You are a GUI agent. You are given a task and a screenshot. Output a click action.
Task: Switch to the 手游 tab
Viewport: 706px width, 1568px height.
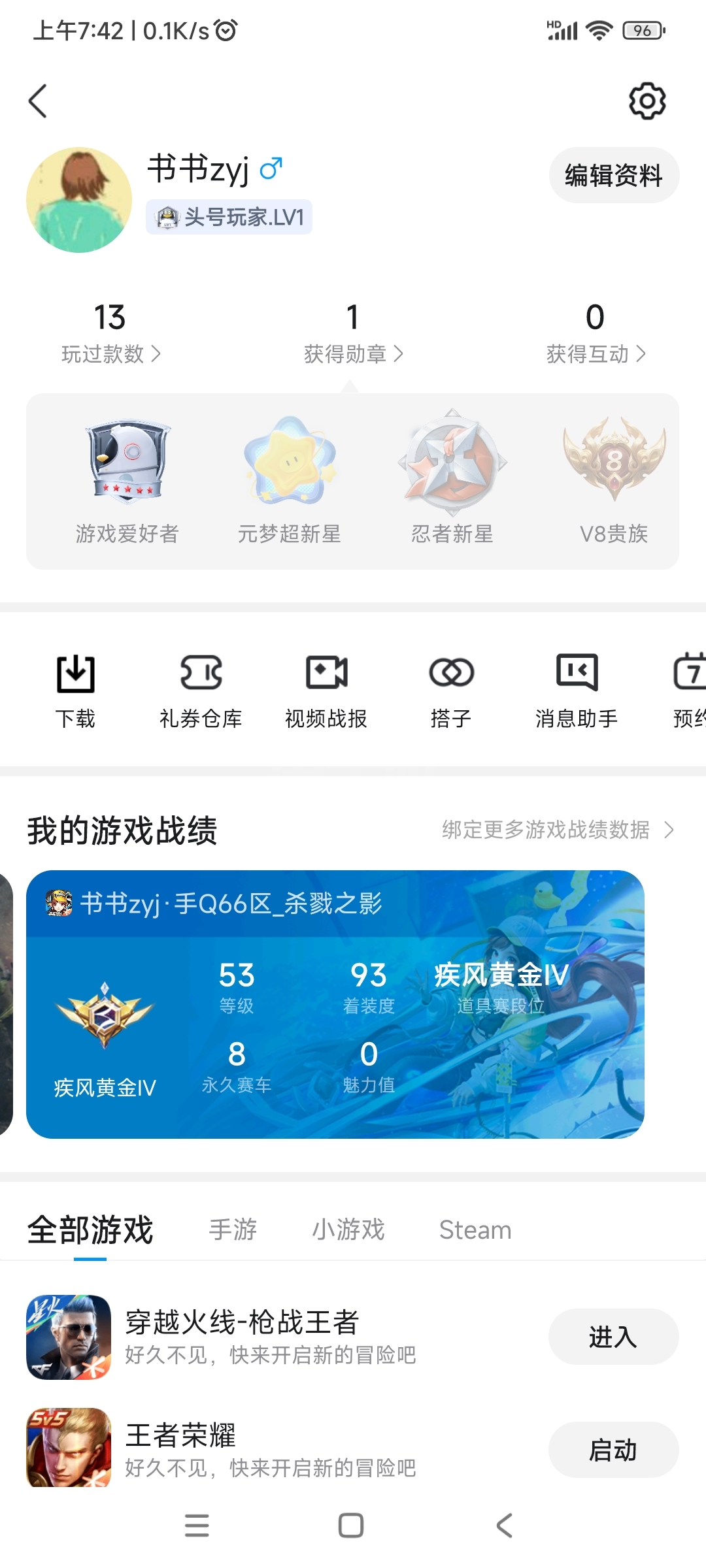pos(233,1230)
